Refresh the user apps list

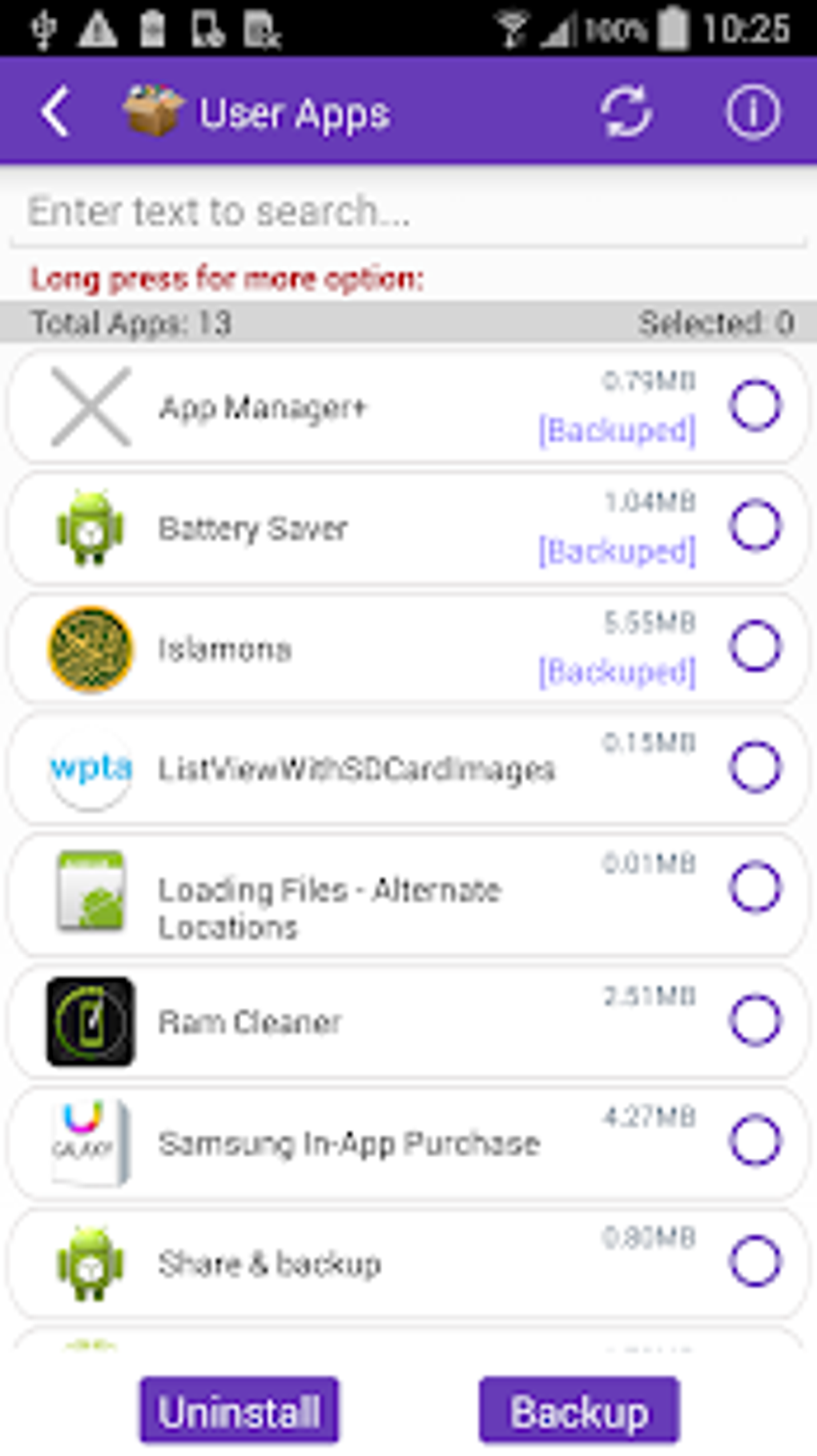pos(626,112)
